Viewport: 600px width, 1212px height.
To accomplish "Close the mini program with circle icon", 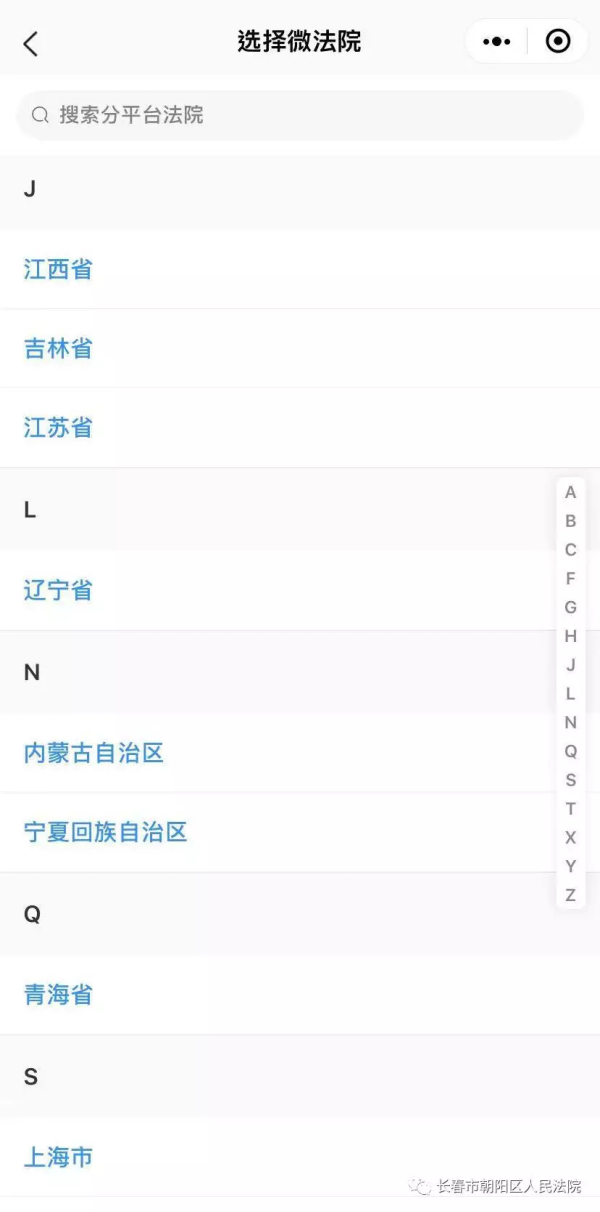I will coord(558,42).
